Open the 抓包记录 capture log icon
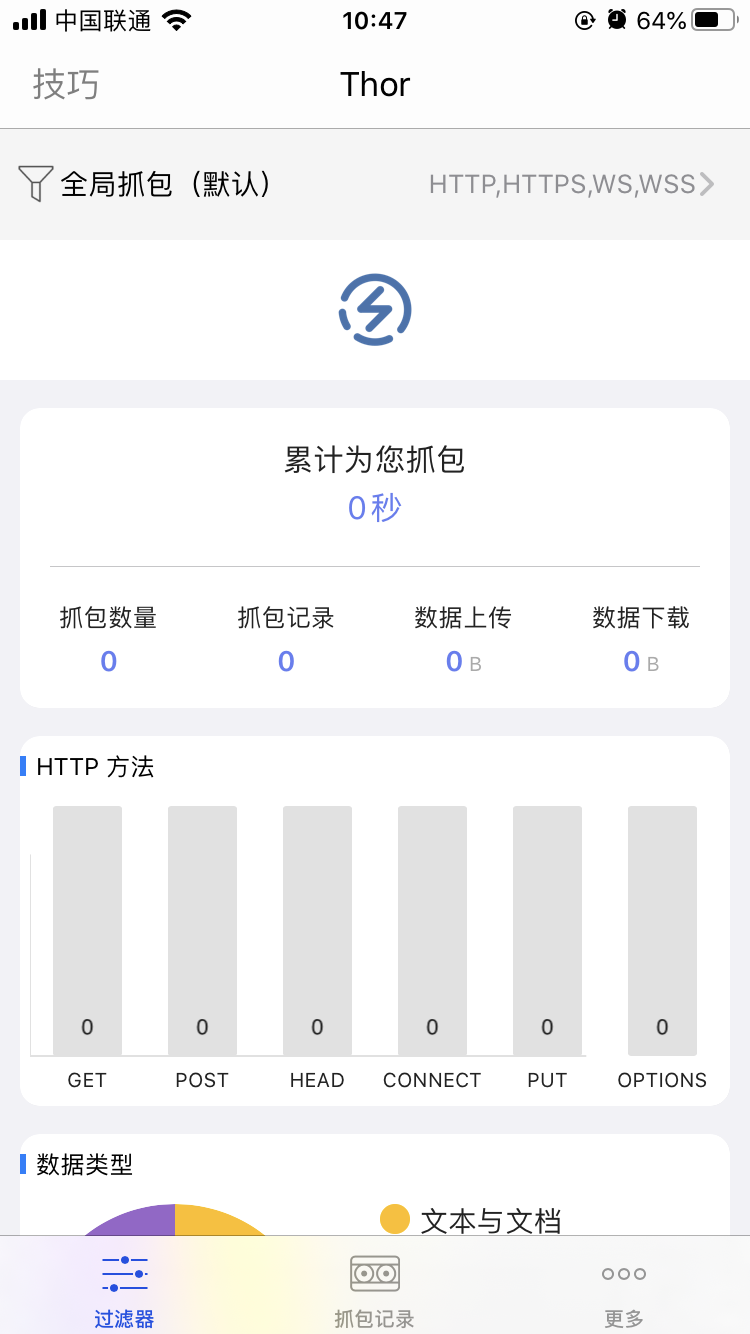This screenshot has width=750, height=1334. pyautogui.click(x=374, y=1272)
